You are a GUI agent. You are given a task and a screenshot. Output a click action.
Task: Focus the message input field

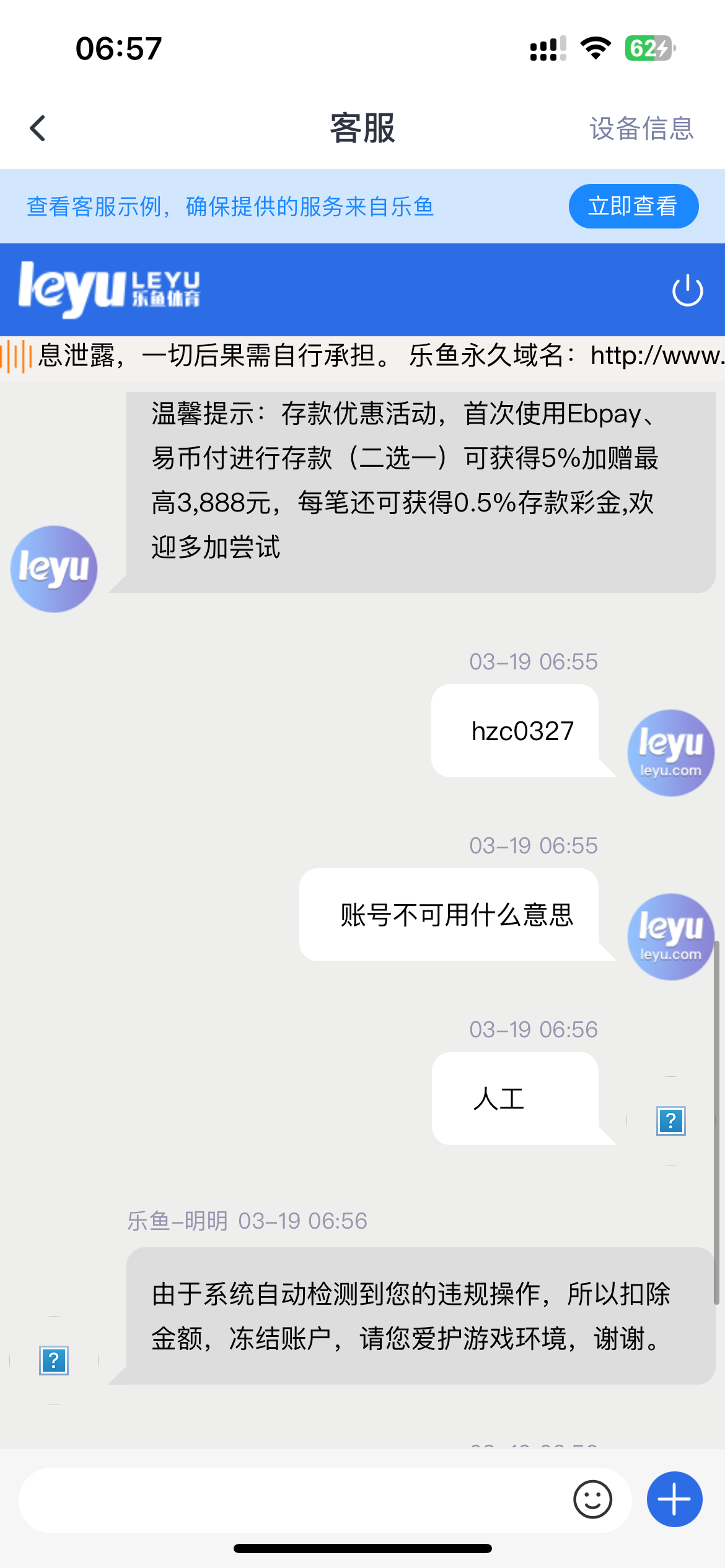tap(291, 1499)
